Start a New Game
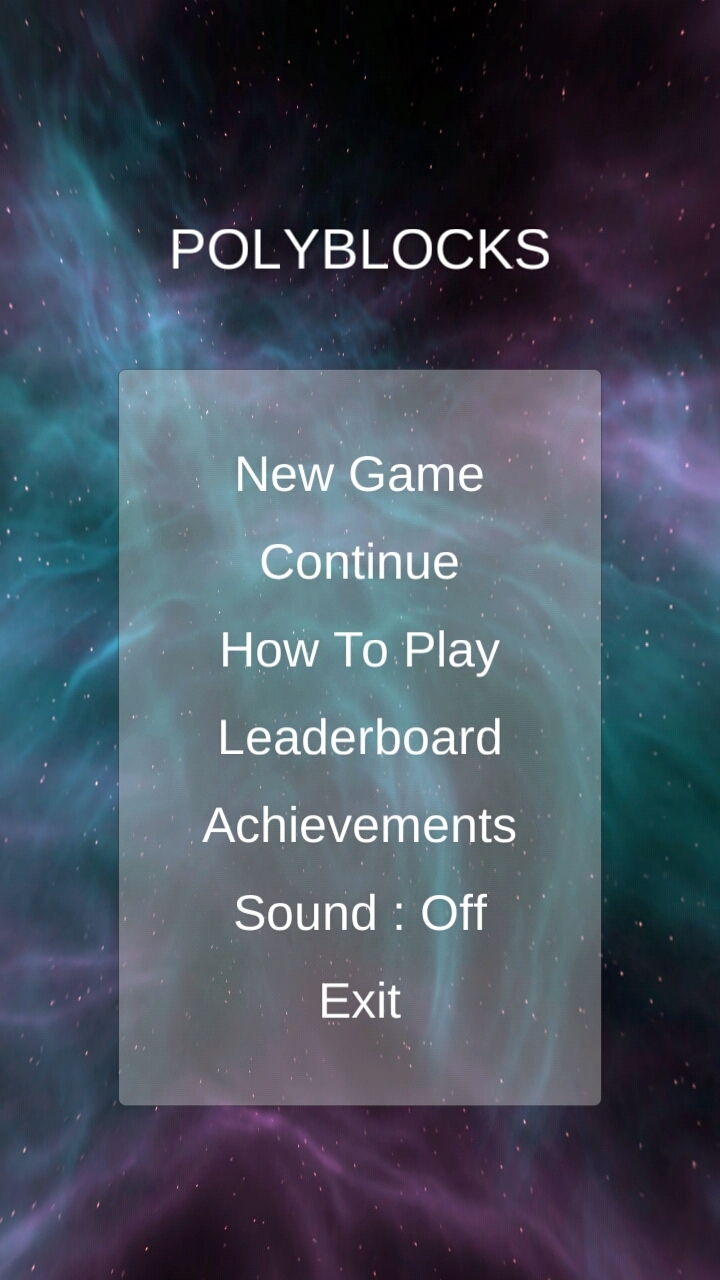The width and height of the screenshot is (720, 1280). [359, 474]
